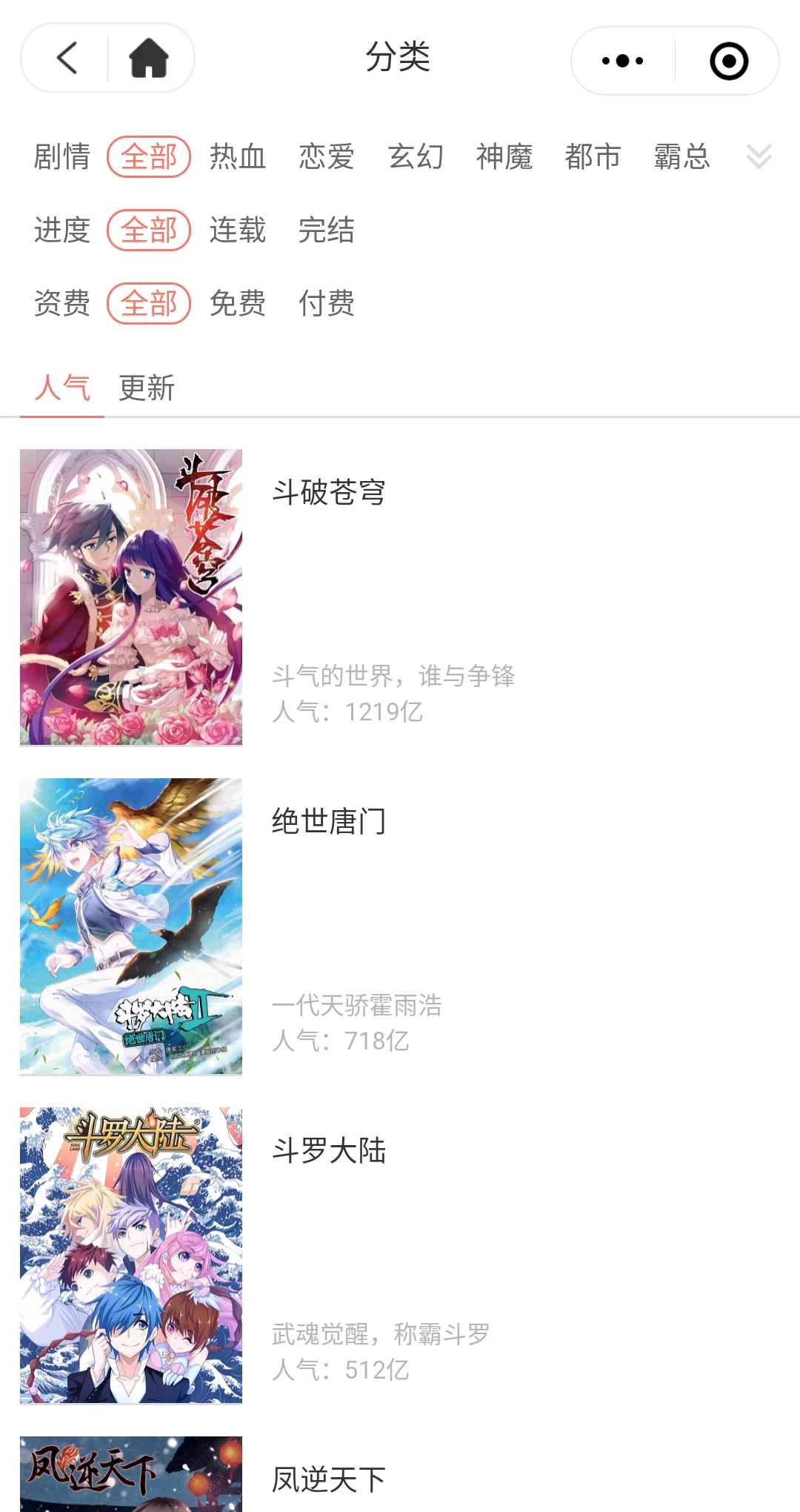Filter comics by 神魔
This screenshot has width=800, height=1512.
[x=504, y=157]
